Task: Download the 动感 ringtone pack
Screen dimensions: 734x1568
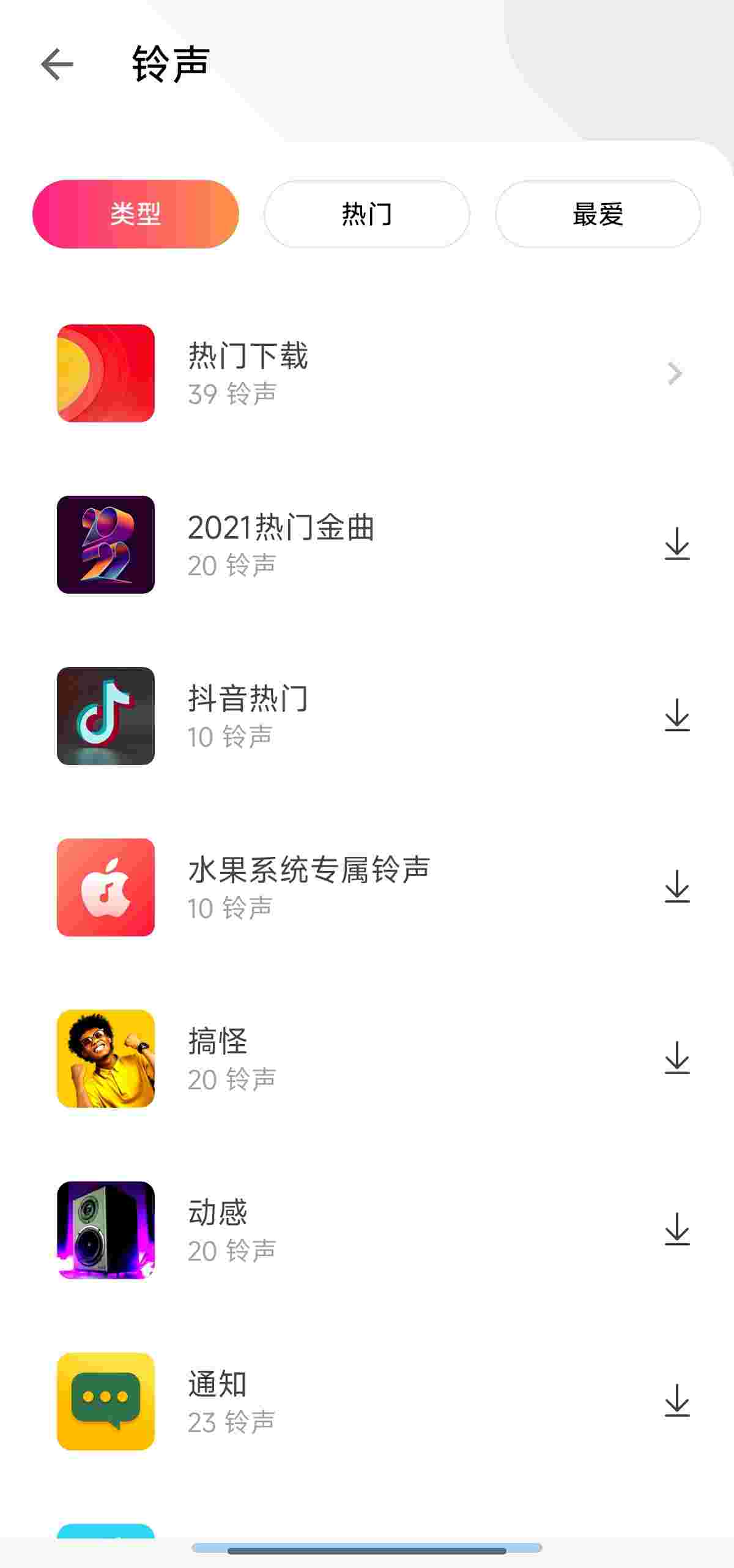Action: point(677,1230)
